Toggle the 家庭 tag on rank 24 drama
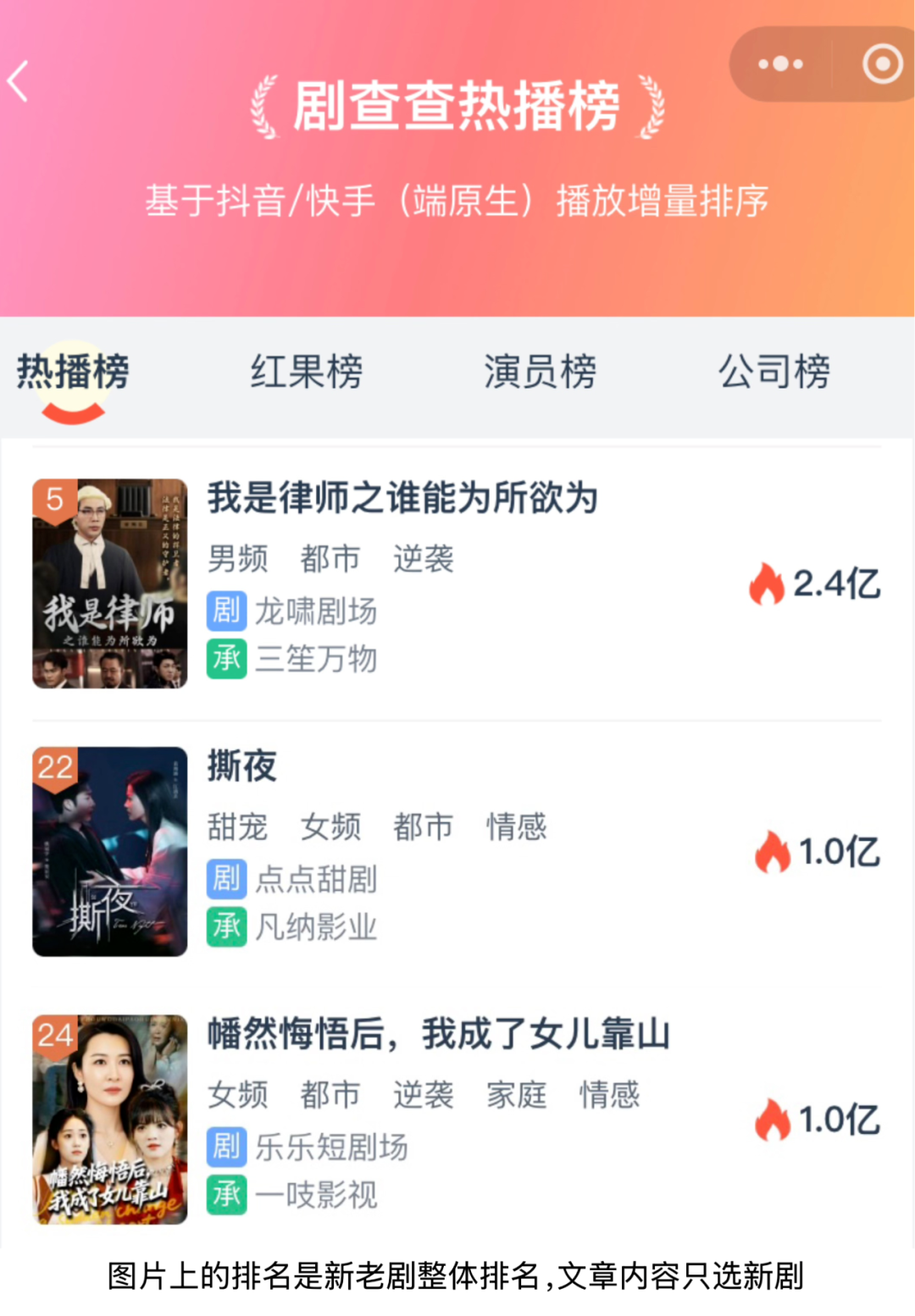The height and width of the screenshot is (1316, 915). (515, 1095)
